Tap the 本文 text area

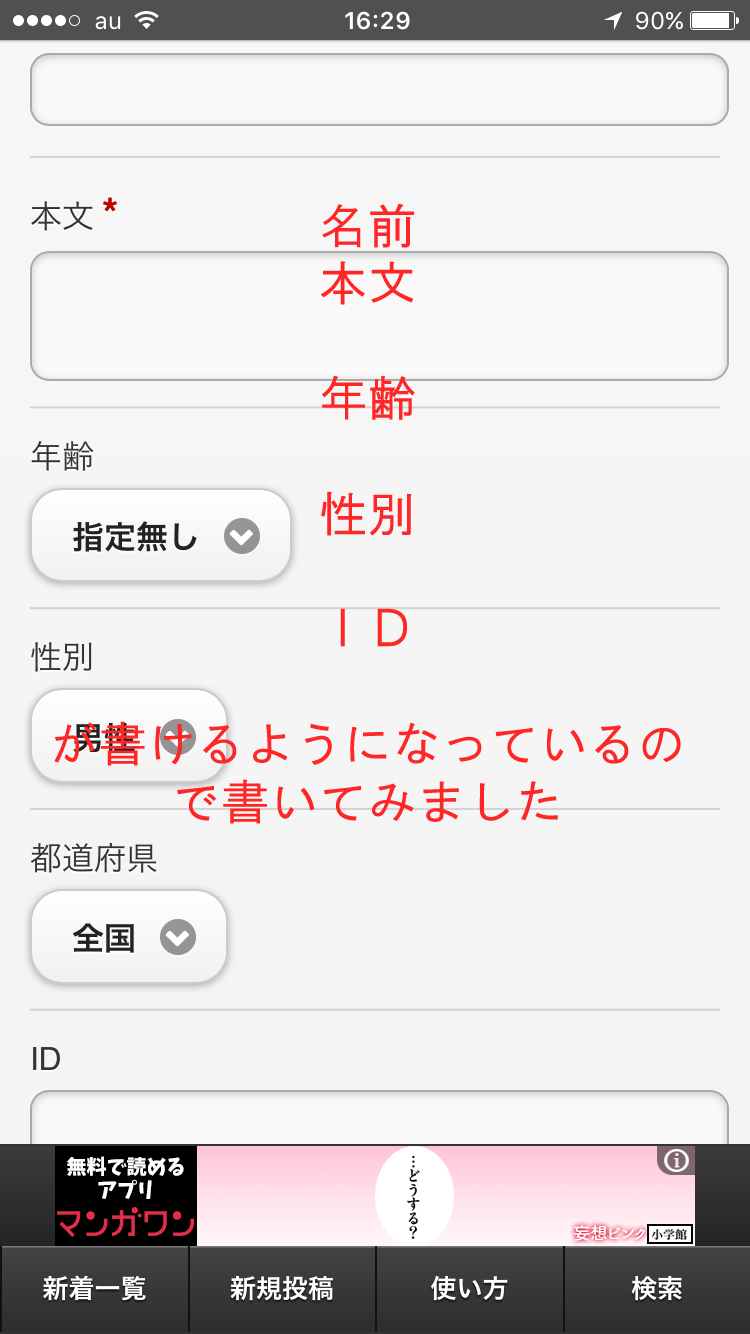(379, 316)
